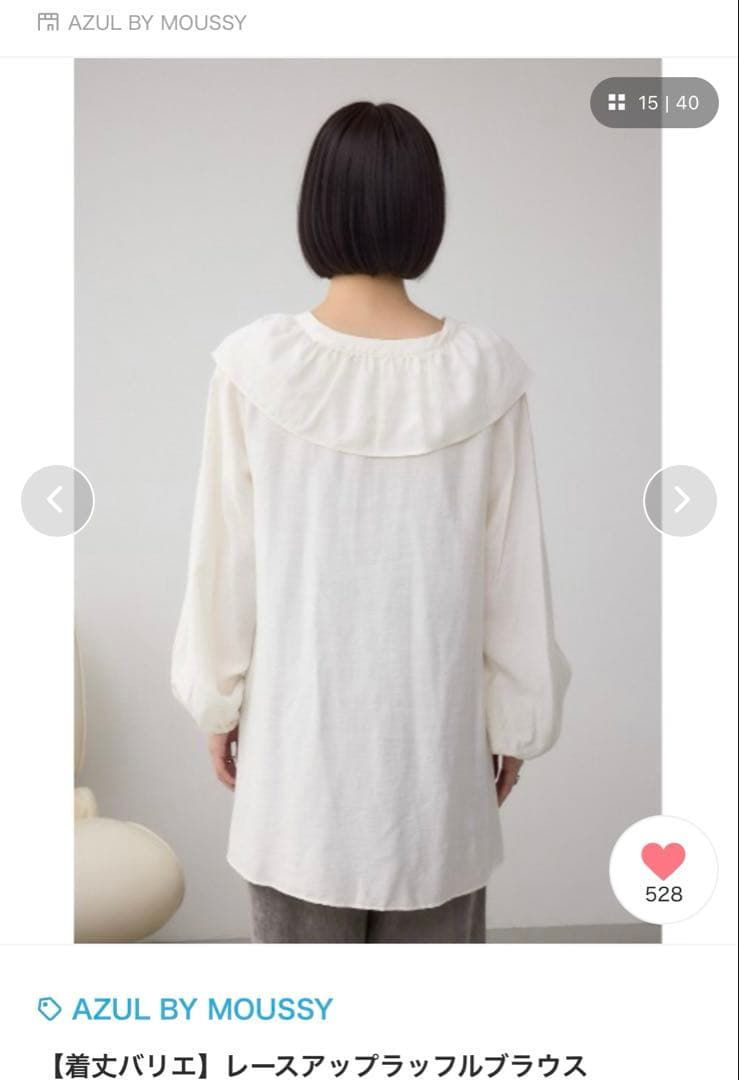Open the blue AZUL BY MOUSSY brand link
The width and height of the screenshot is (739, 1080).
(185, 1009)
